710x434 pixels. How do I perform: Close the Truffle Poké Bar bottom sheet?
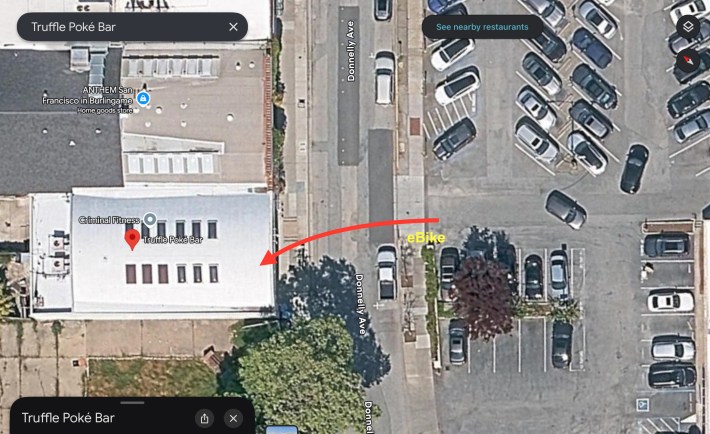click(233, 418)
